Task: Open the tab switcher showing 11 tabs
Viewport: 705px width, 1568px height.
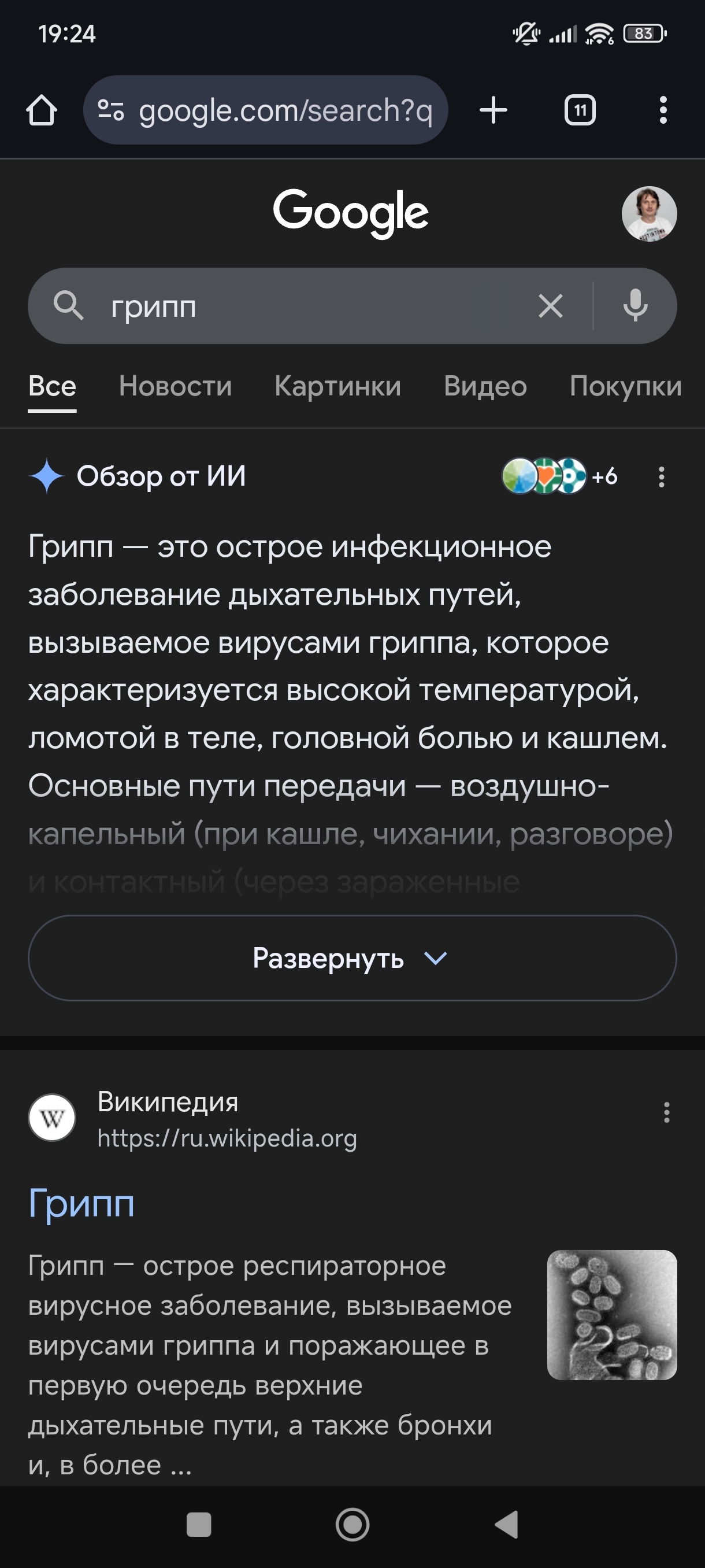Action: (x=579, y=110)
